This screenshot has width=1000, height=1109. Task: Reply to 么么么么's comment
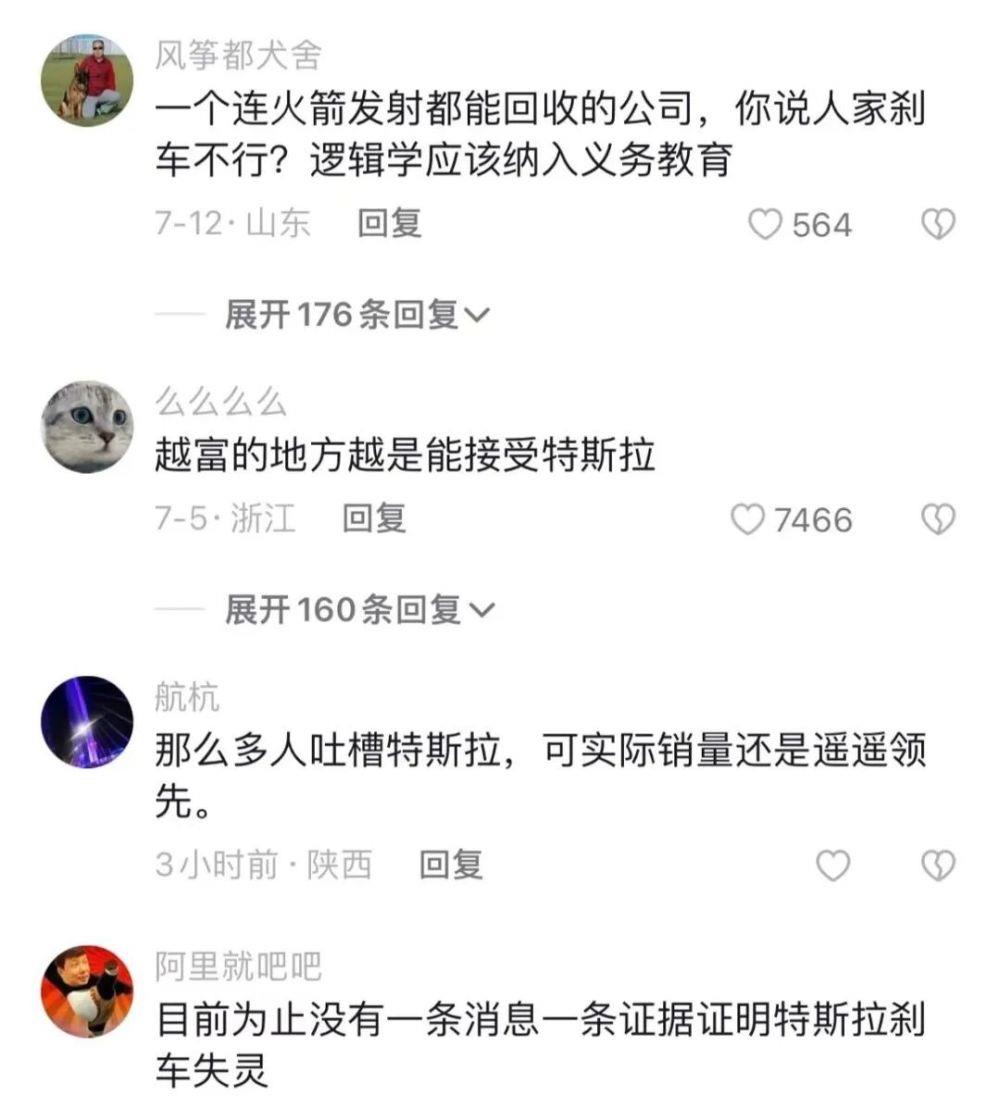pyautogui.click(x=374, y=518)
